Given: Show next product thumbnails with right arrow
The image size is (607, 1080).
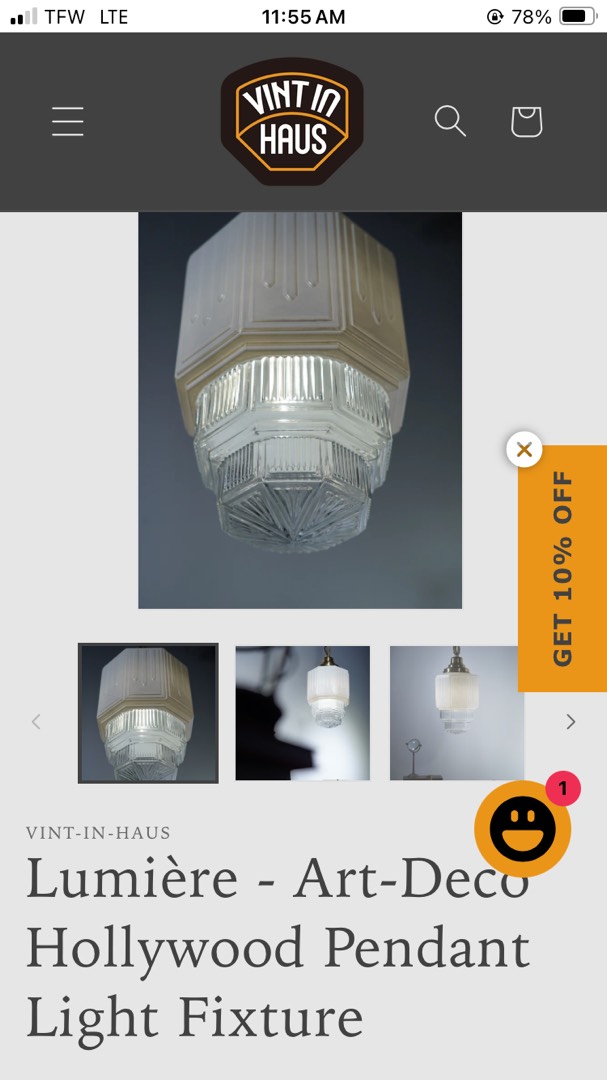Looking at the screenshot, I should pos(570,721).
